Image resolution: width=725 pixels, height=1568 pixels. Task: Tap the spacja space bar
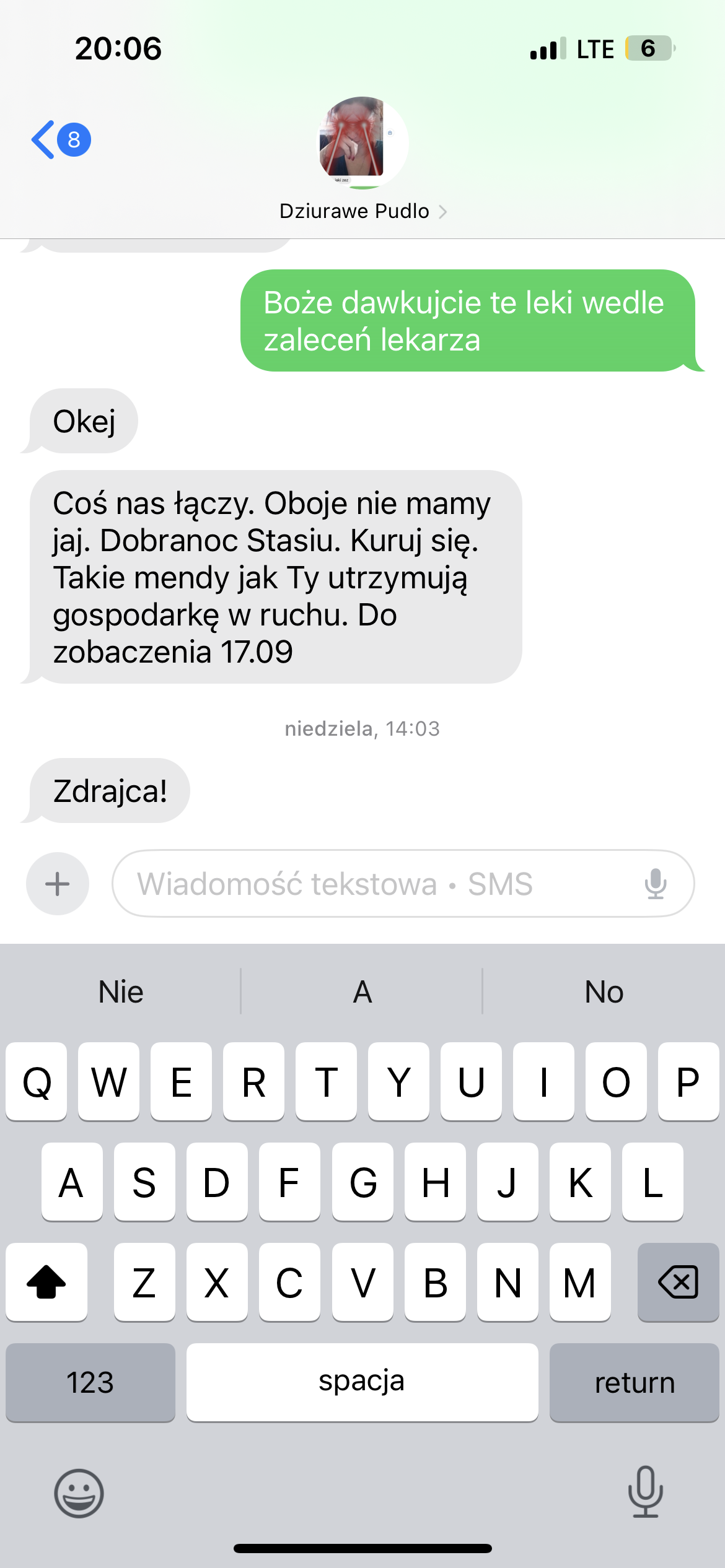[x=362, y=1382]
